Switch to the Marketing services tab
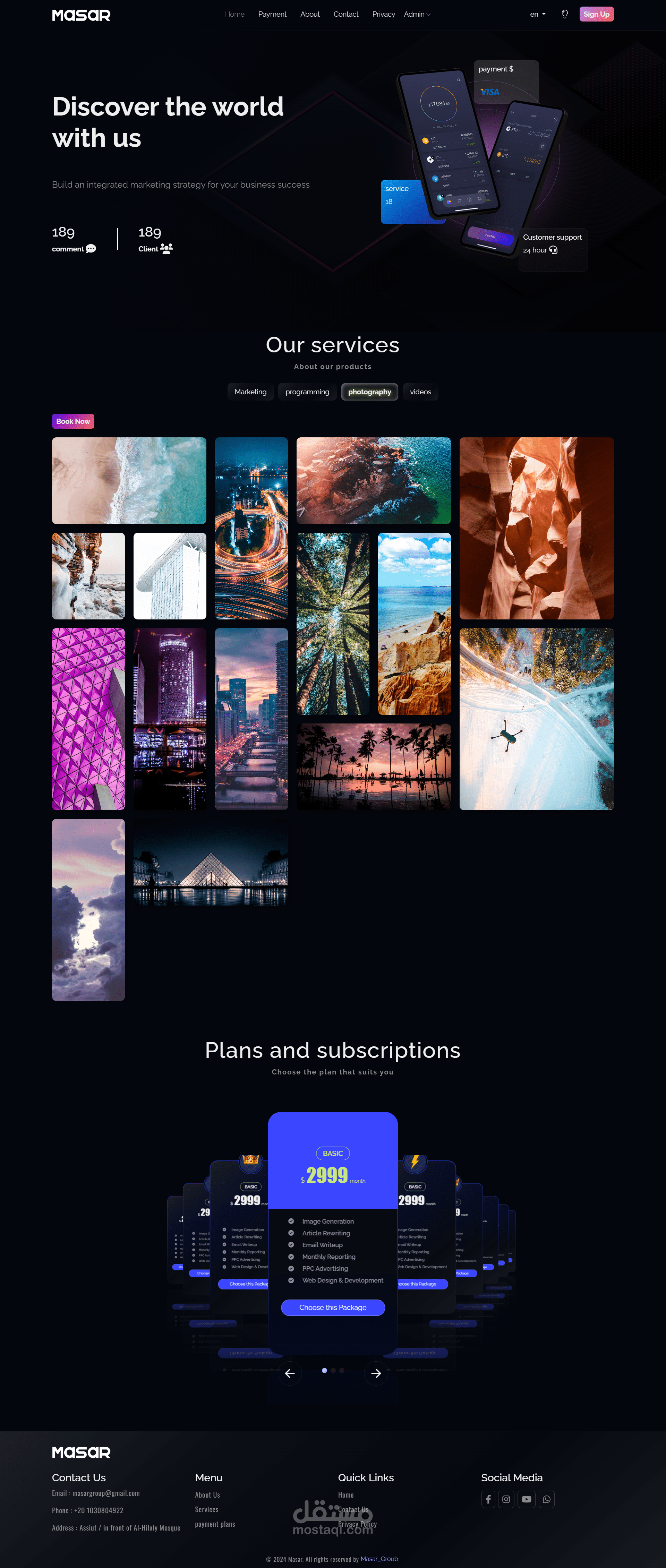The image size is (666, 1568). (x=250, y=391)
